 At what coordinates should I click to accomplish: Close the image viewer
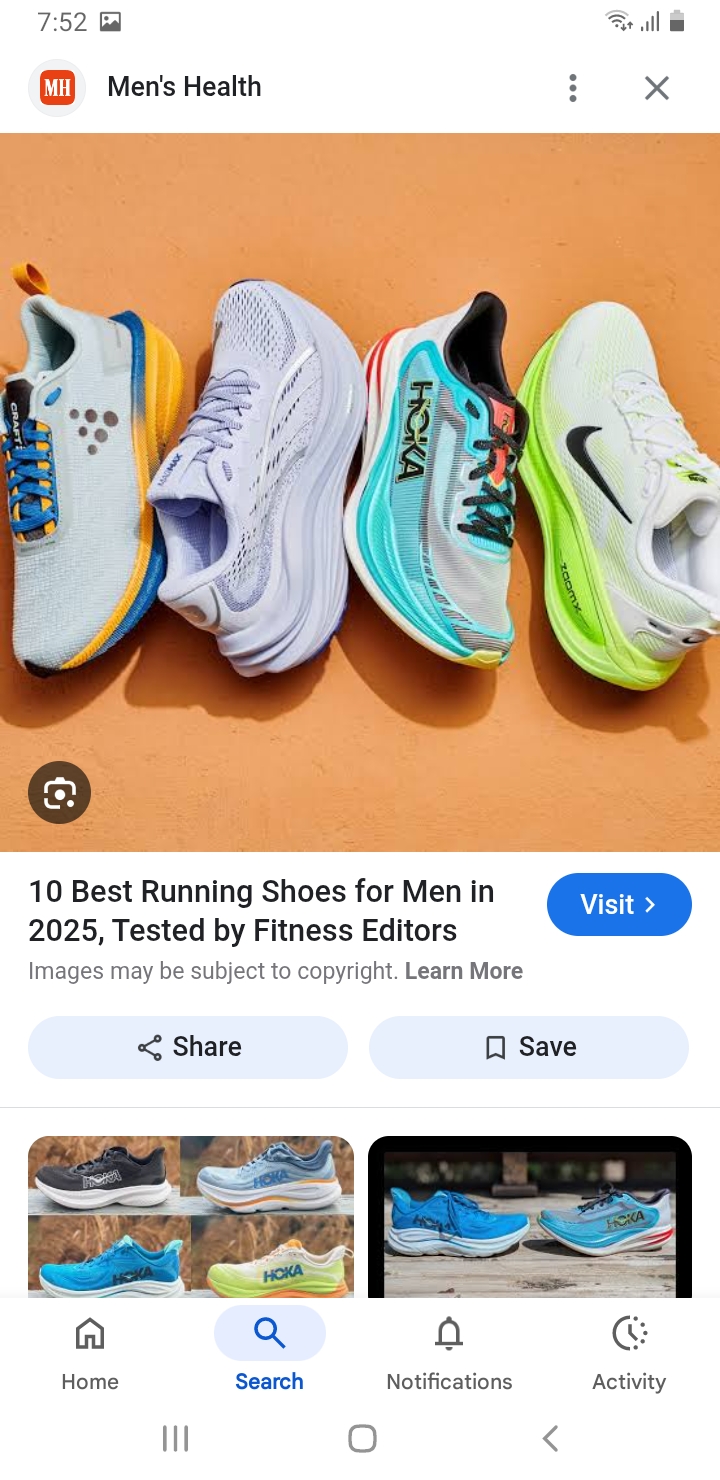(x=656, y=88)
